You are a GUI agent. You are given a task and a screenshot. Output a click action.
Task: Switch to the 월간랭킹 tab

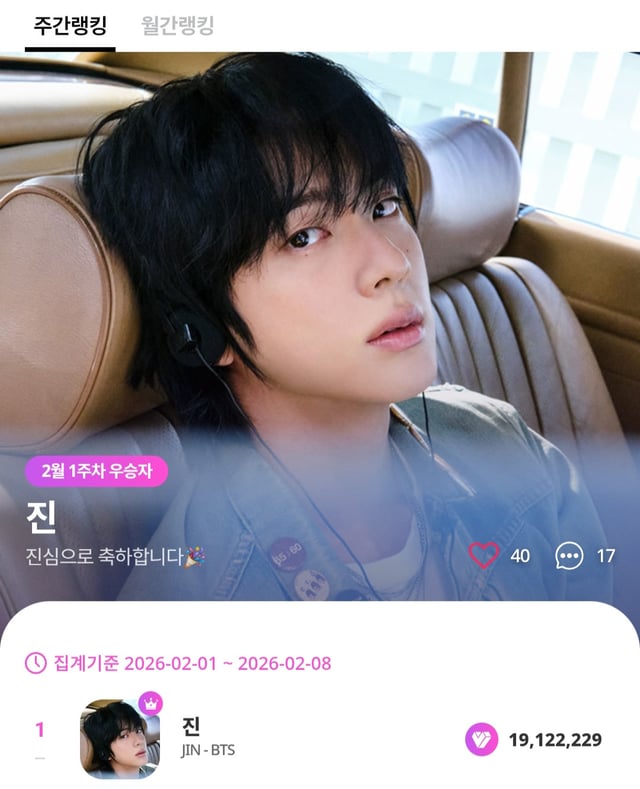click(x=178, y=25)
